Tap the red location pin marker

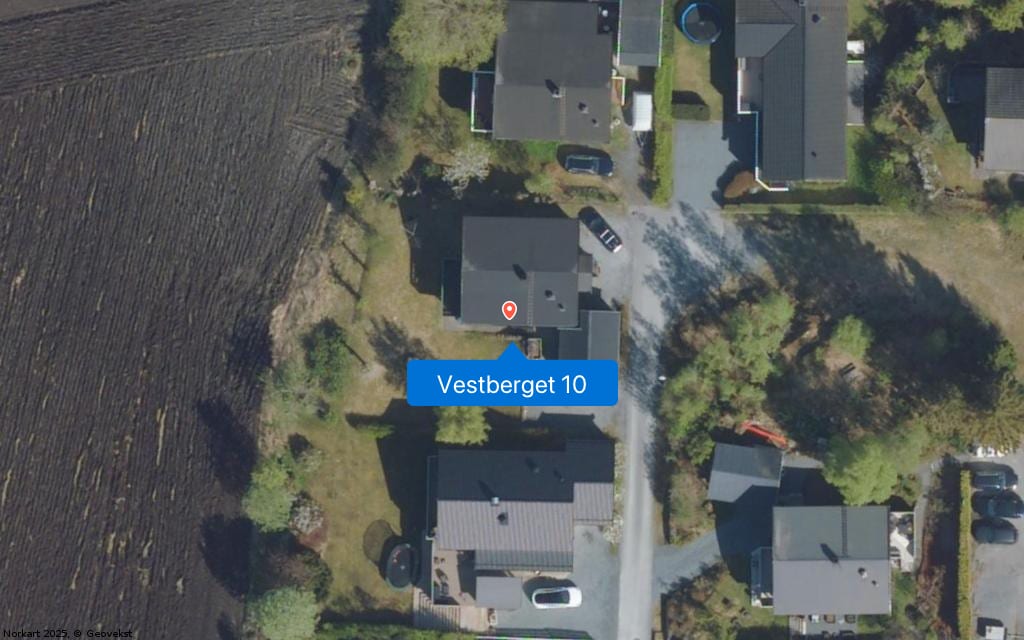click(509, 310)
